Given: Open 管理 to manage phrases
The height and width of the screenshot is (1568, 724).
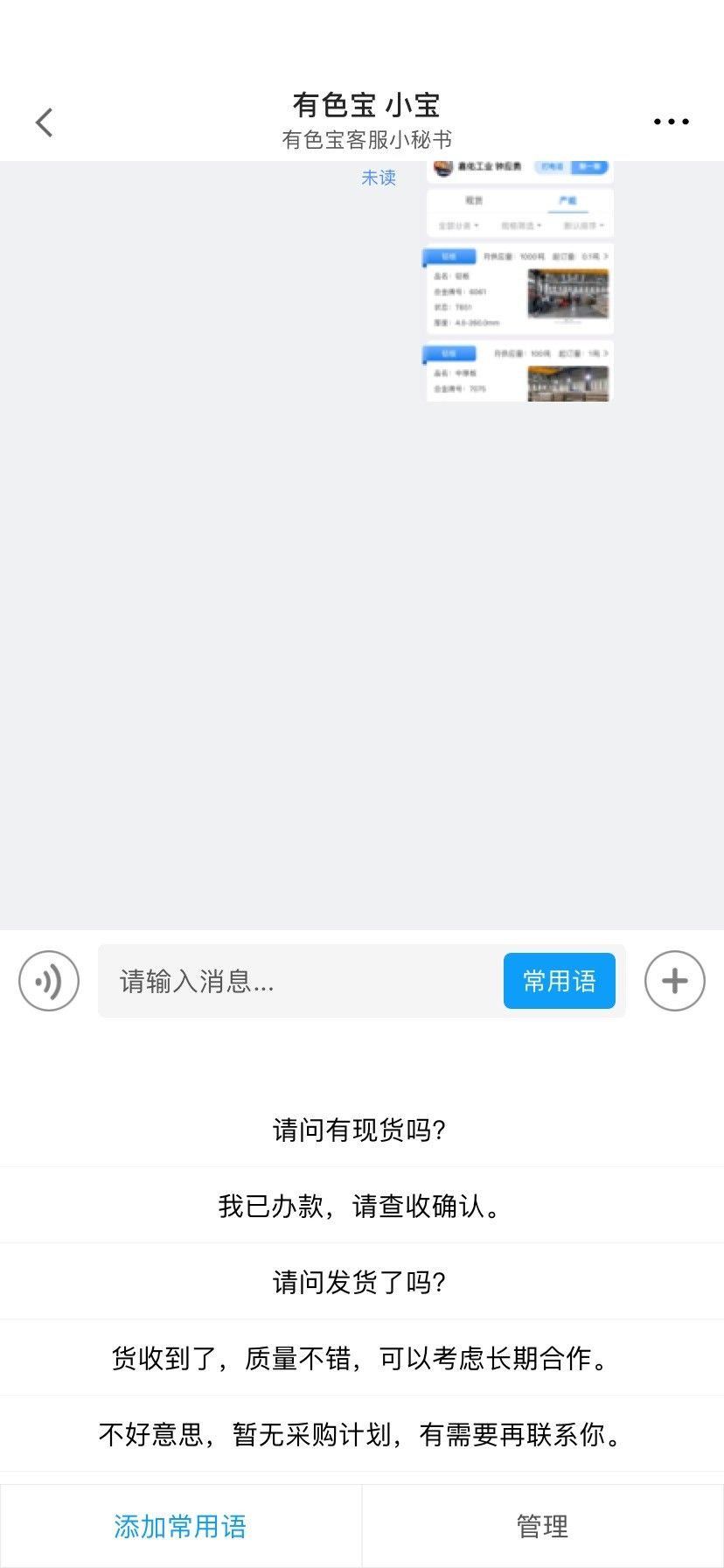Looking at the screenshot, I should tap(542, 1526).
